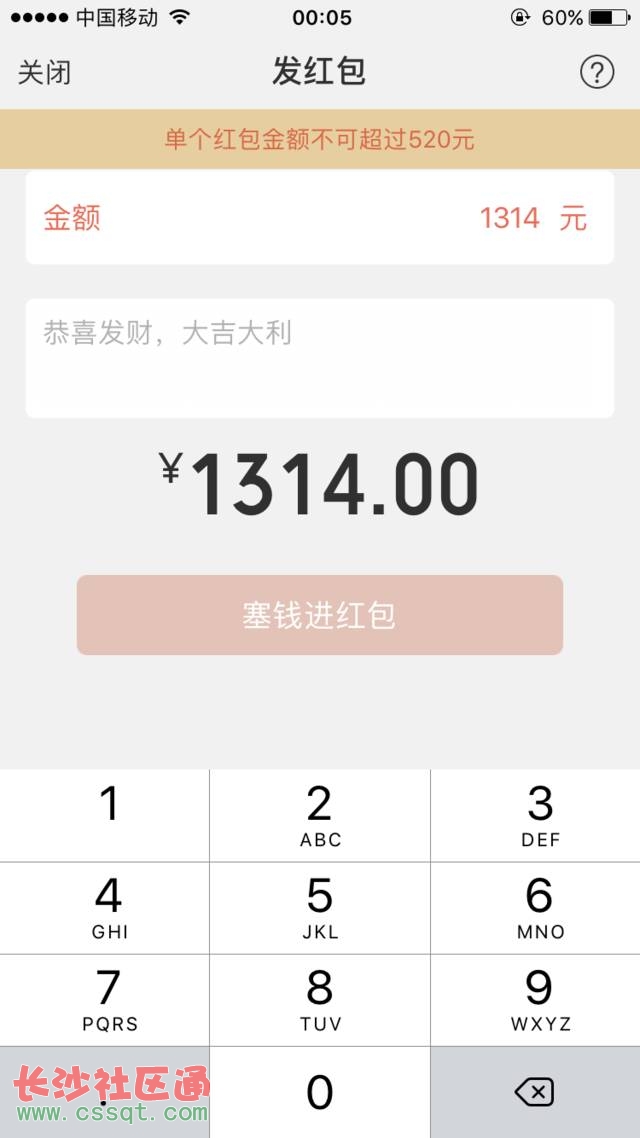Enter digit 5 JKL on the keypad
Screen dimensions: 640x1138
point(320,908)
